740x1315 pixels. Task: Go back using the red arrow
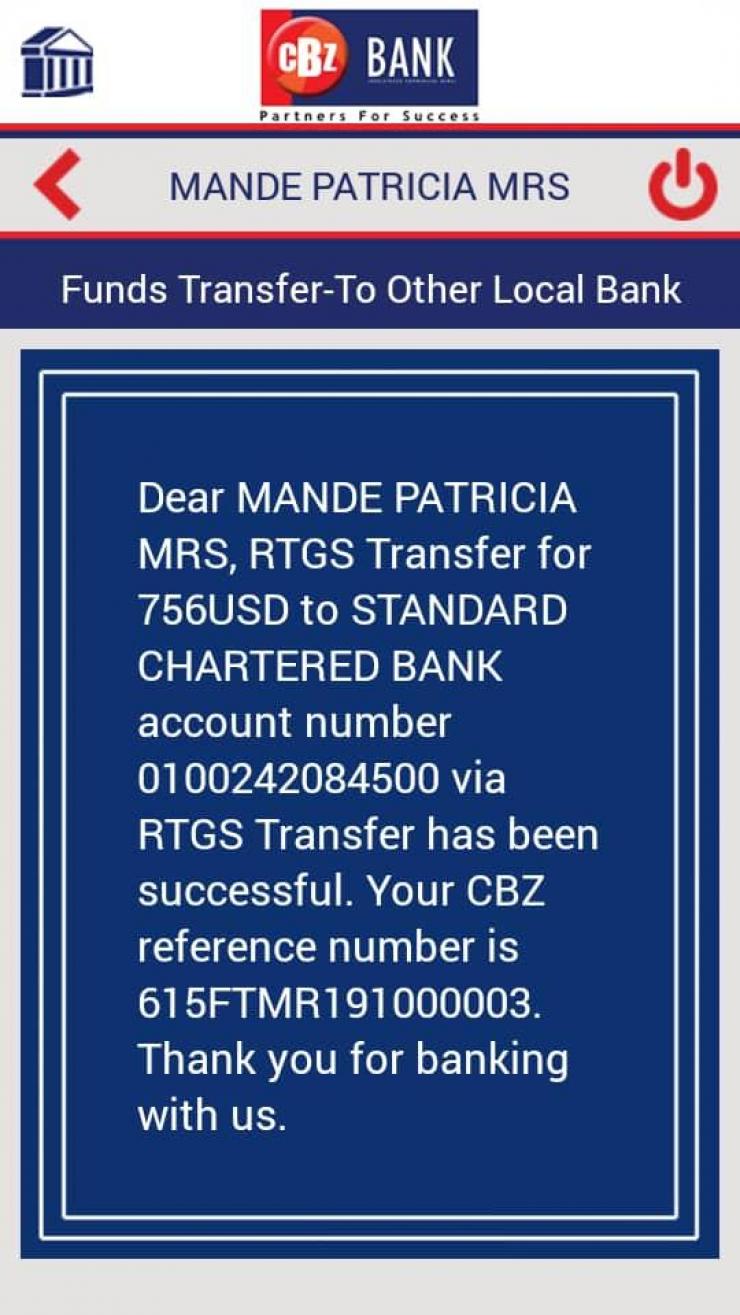[57, 184]
